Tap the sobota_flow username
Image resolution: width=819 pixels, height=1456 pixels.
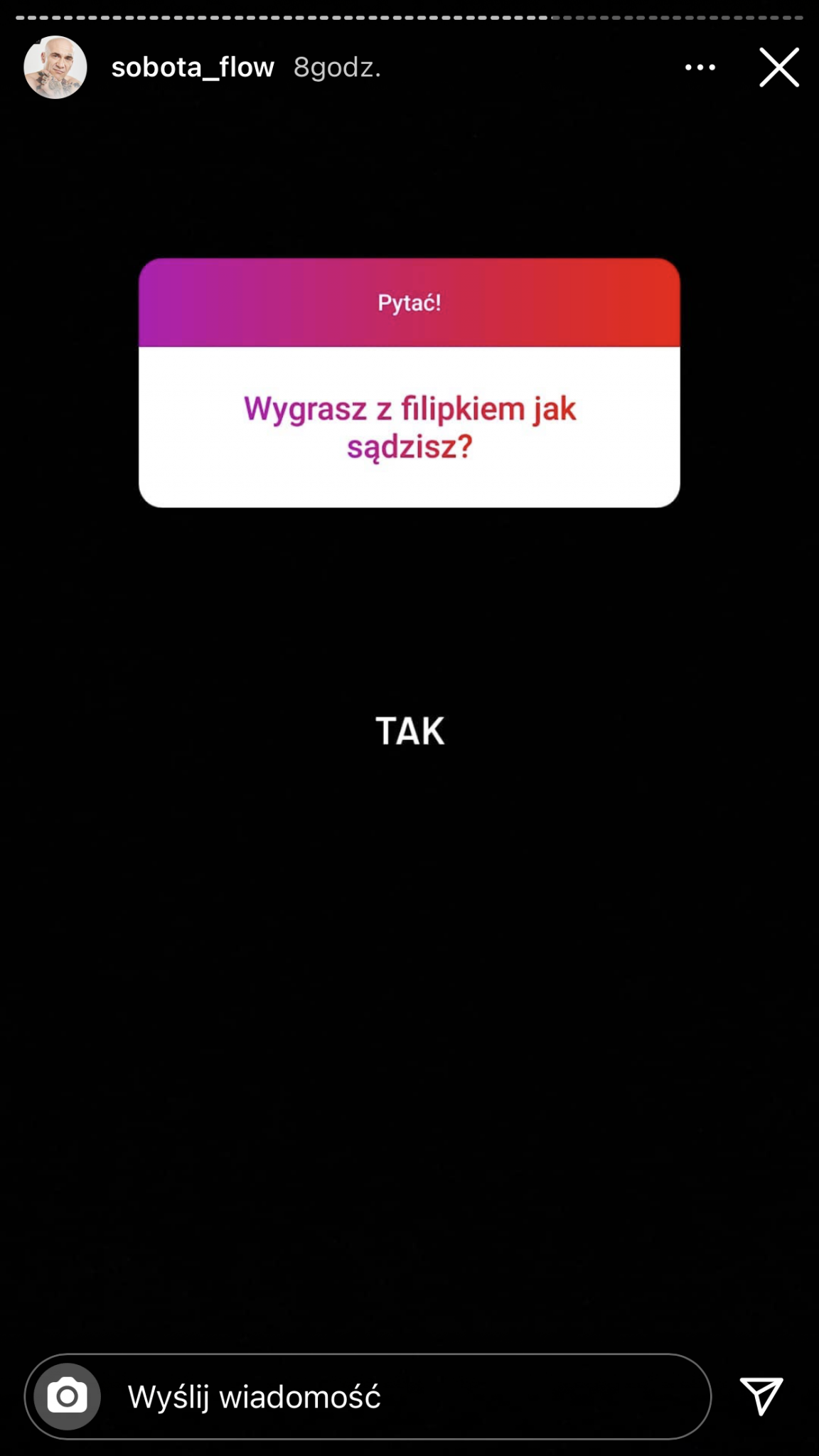(x=193, y=67)
